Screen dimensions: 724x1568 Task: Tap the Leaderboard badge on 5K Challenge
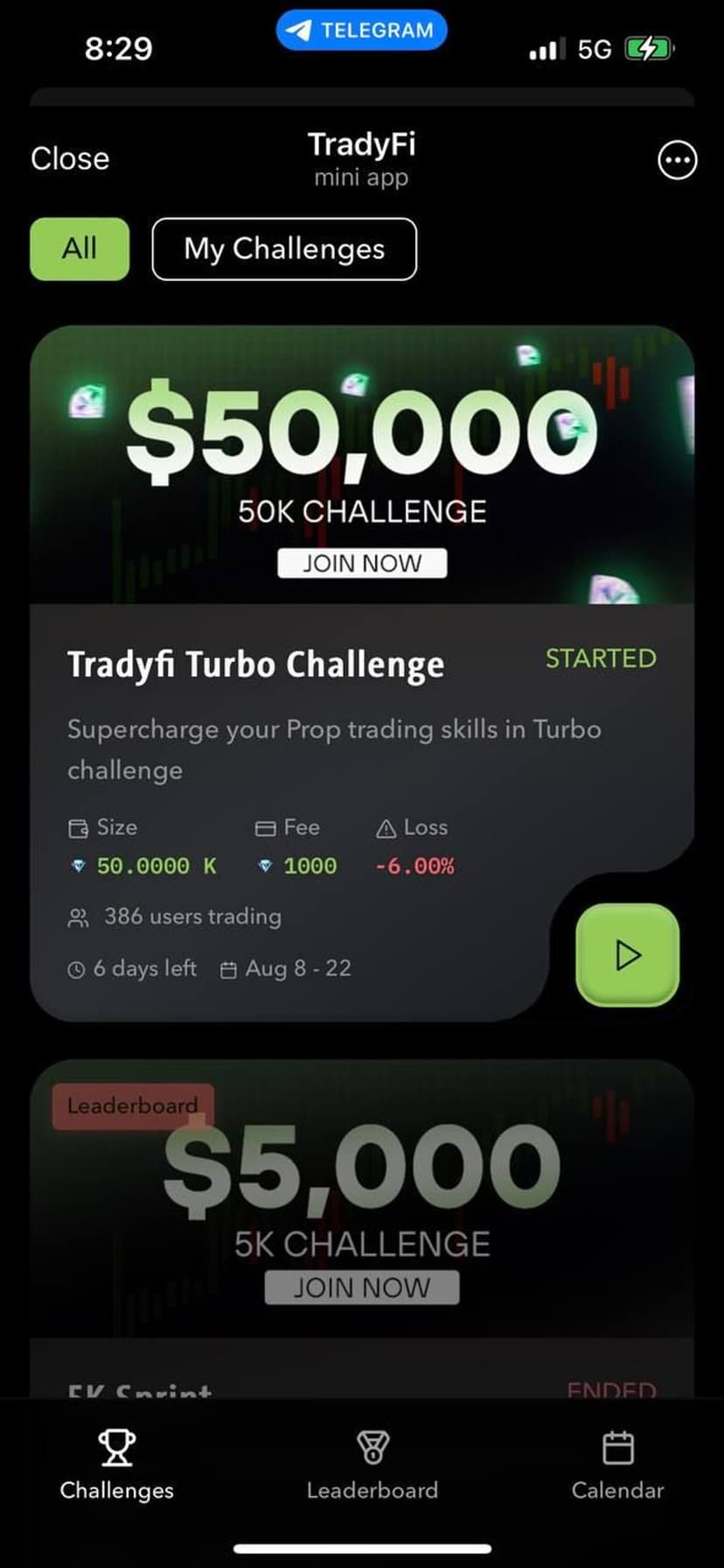pyautogui.click(x=132, y=1106)
